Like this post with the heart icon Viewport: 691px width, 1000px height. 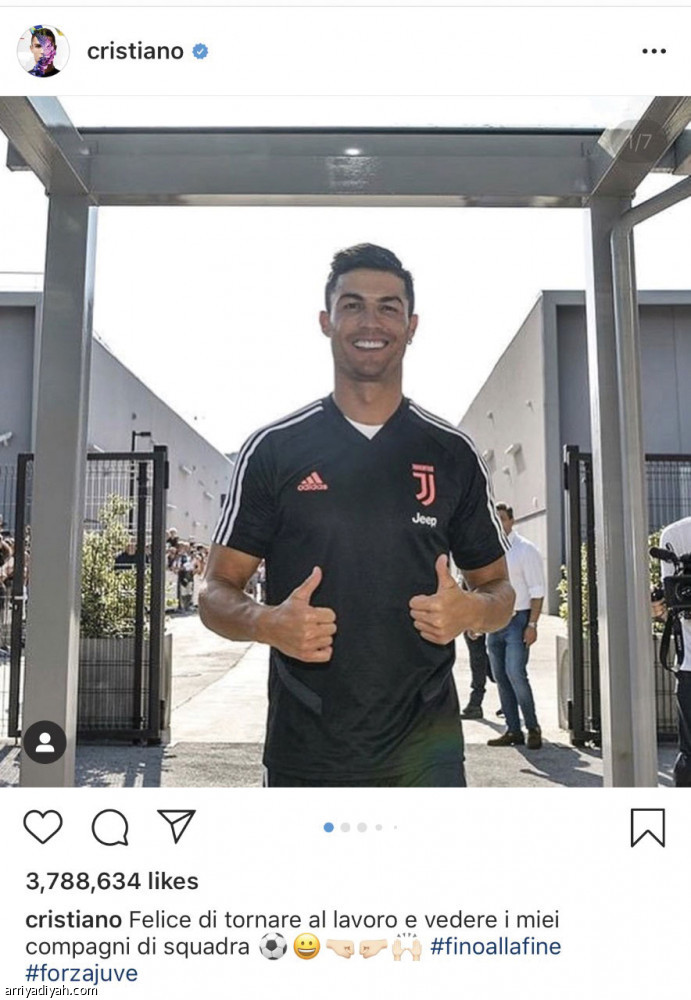[43, 826]
